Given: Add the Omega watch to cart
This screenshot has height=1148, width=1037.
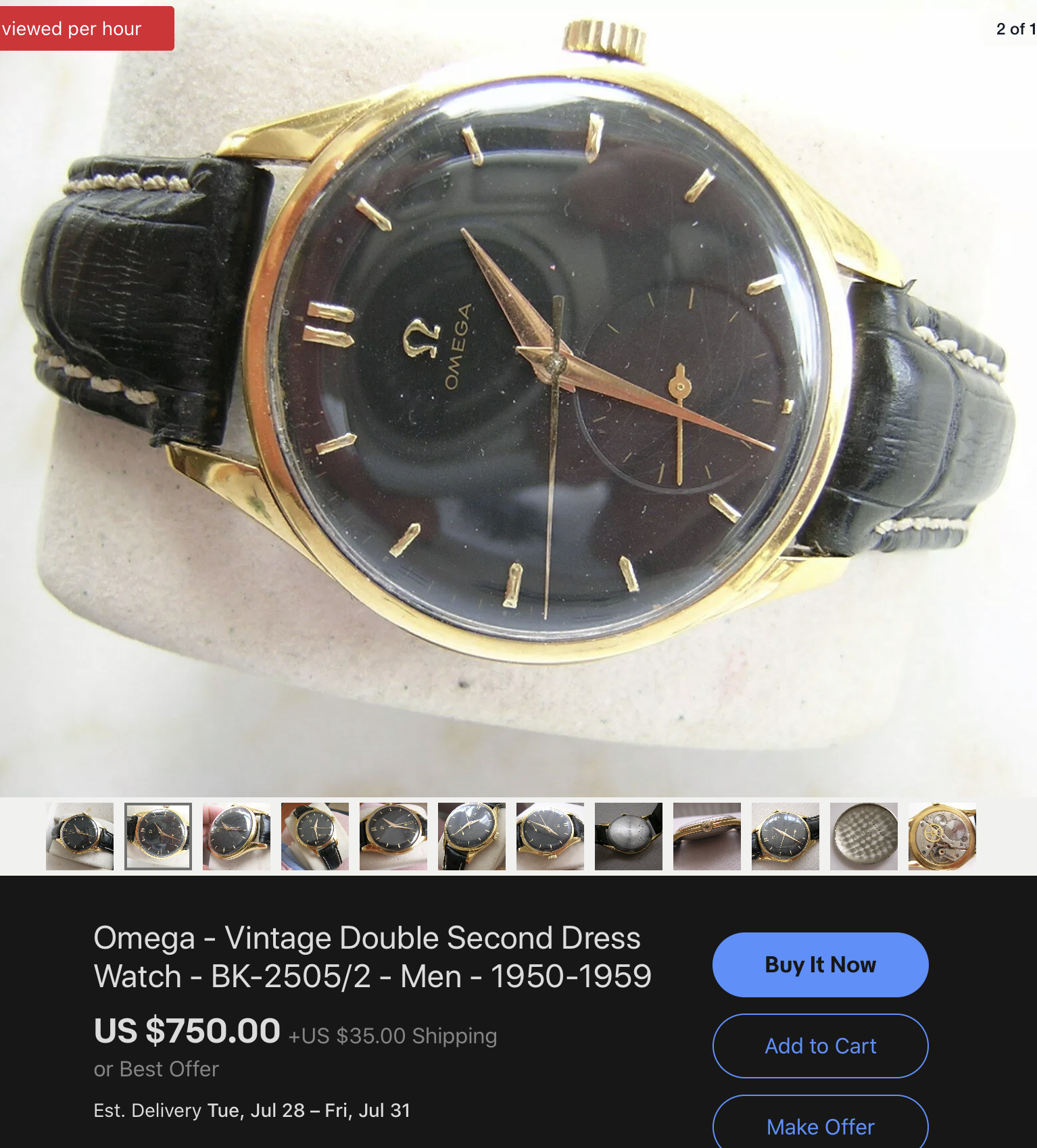Looking at the screenshot, I should click(820, 1045).
